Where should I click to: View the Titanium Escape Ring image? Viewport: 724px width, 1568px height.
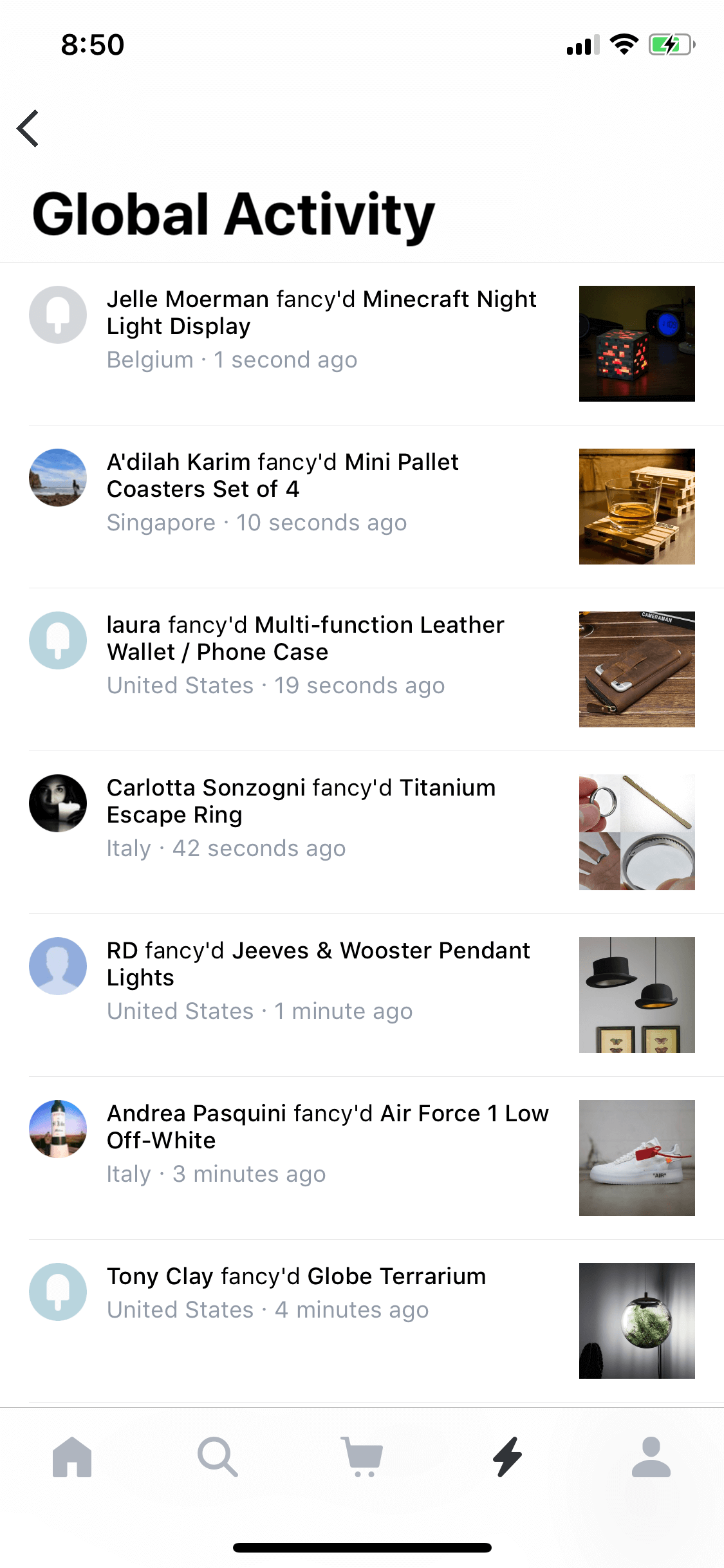637,832
